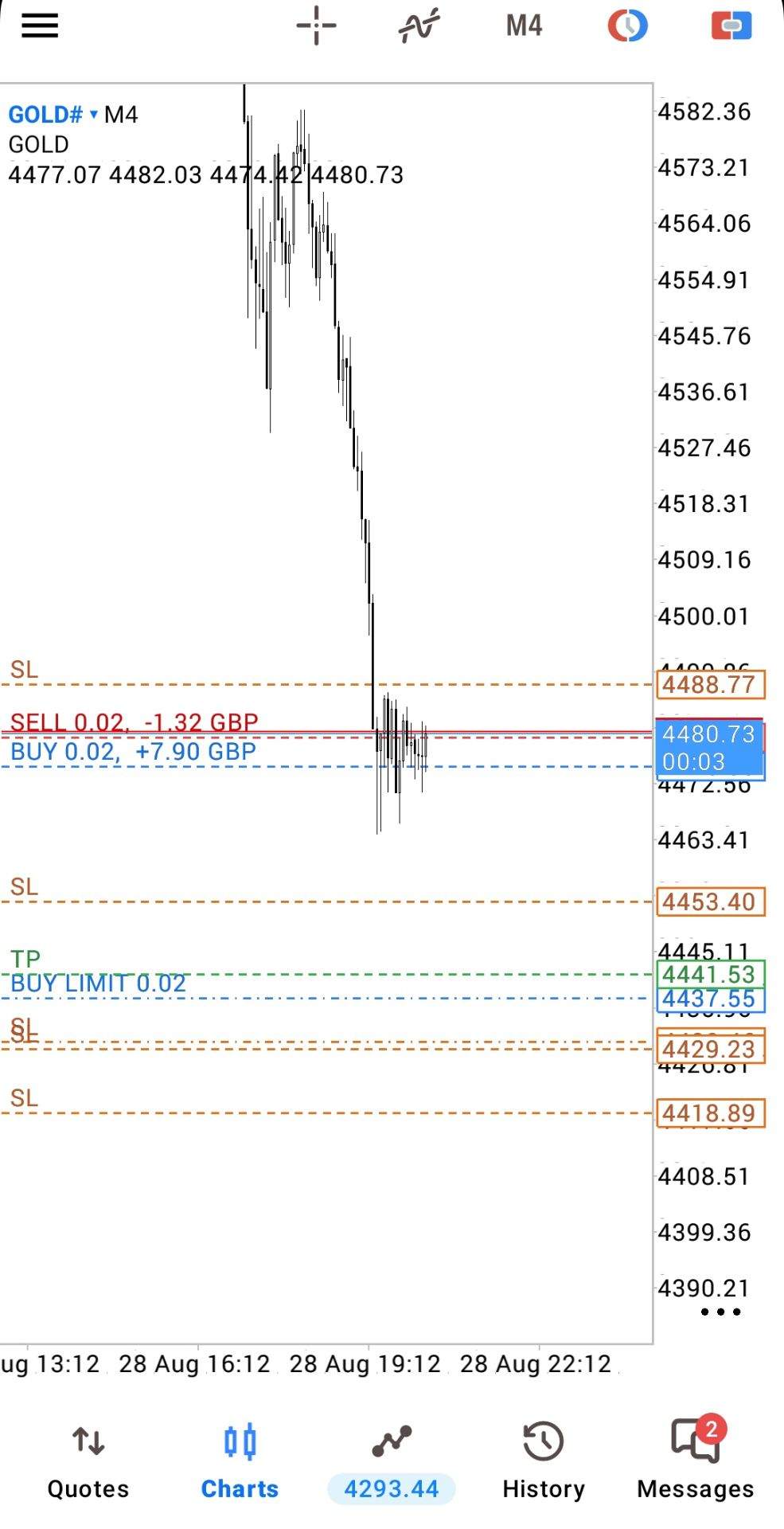Open the chart objects clock icon
784x1529 pixels.
pyautogui.click(x=628, y=25)
